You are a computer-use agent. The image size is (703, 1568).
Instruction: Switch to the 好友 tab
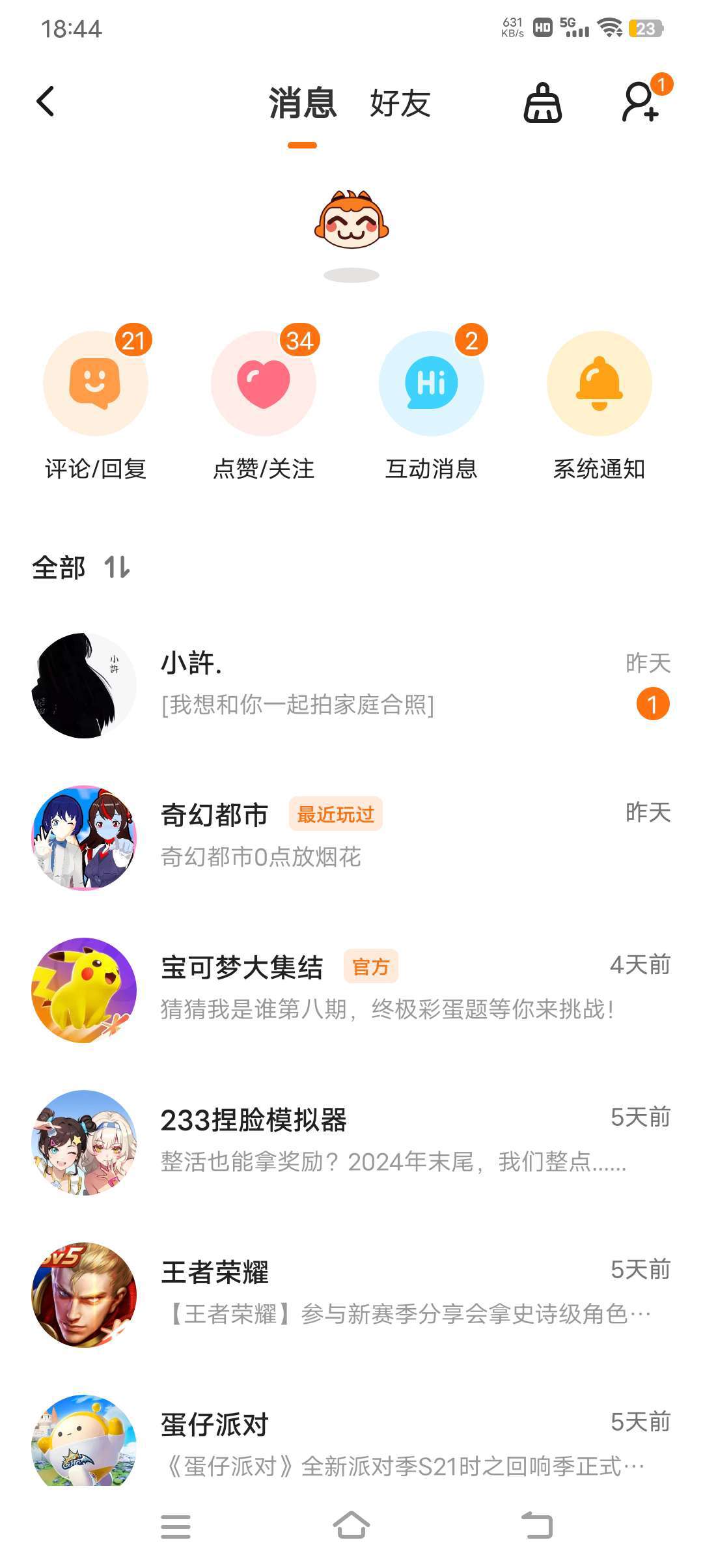pyautogui.click(x=400, y=104)
